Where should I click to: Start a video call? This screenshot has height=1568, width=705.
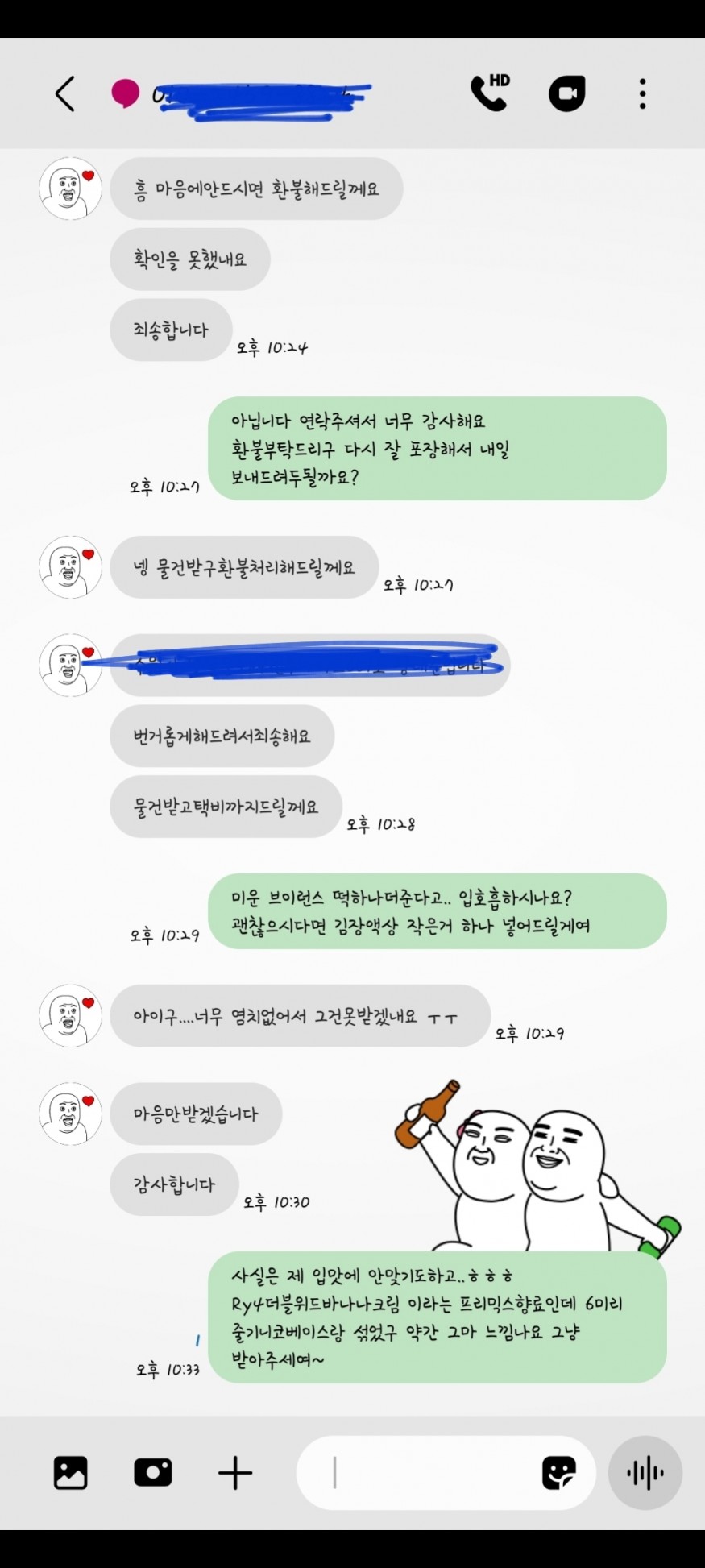point(567,94)
